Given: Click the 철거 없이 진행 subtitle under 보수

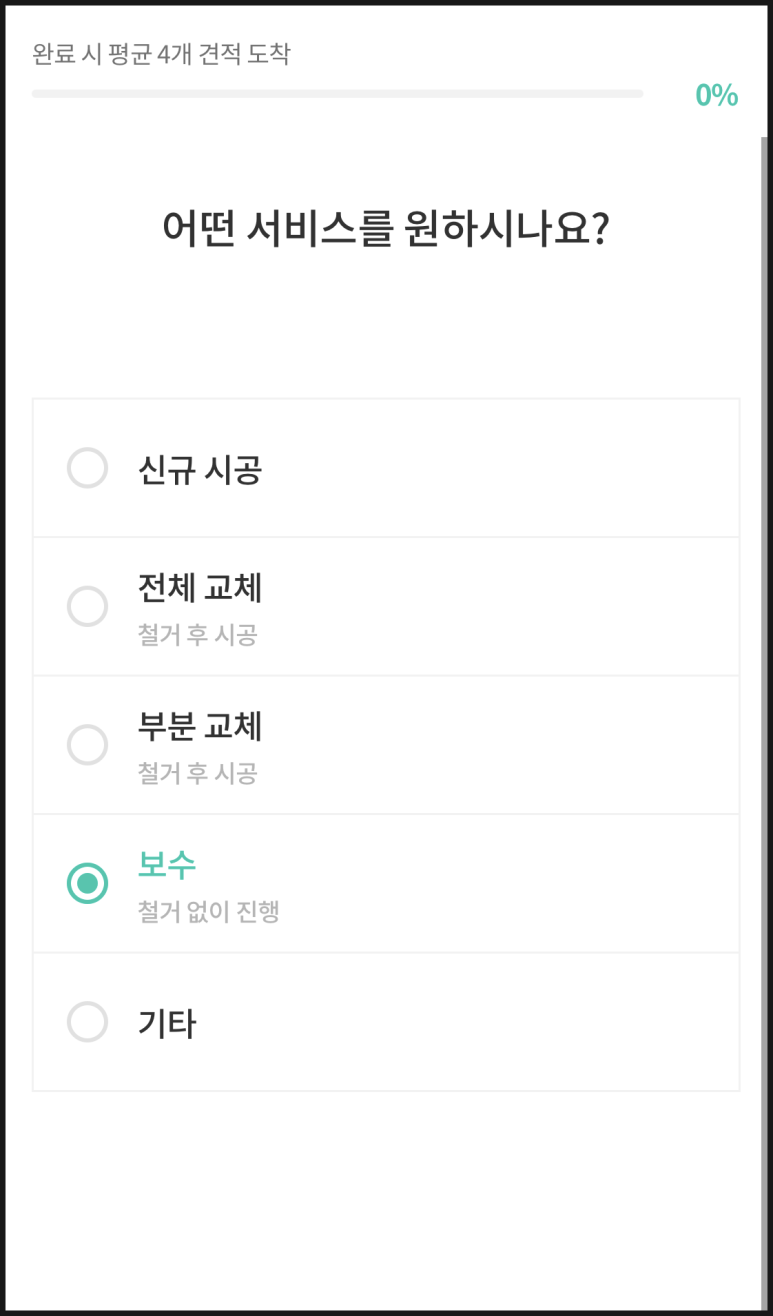Looking at the screenshot, I should (x=208, y=912).
